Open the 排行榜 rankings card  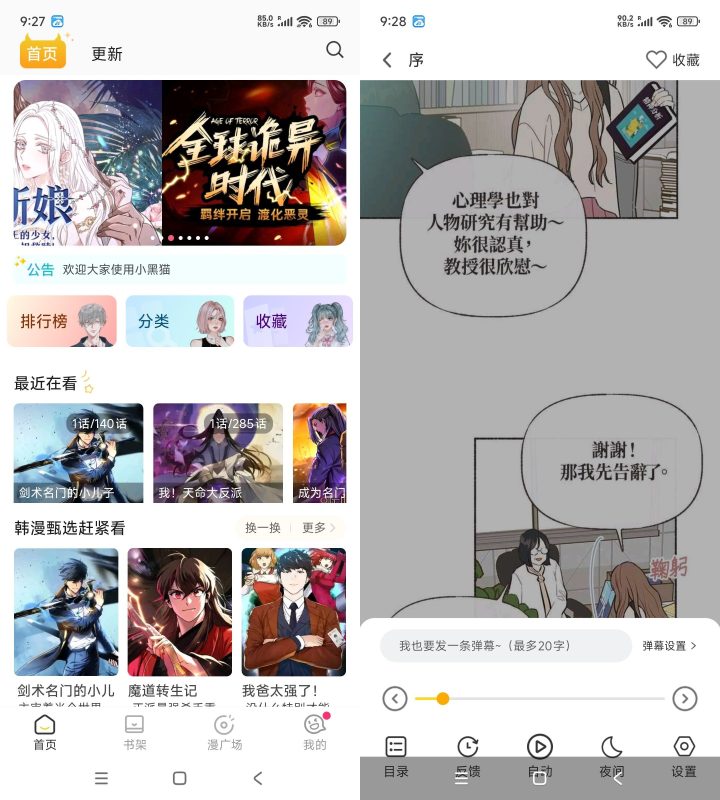[61, 322]
